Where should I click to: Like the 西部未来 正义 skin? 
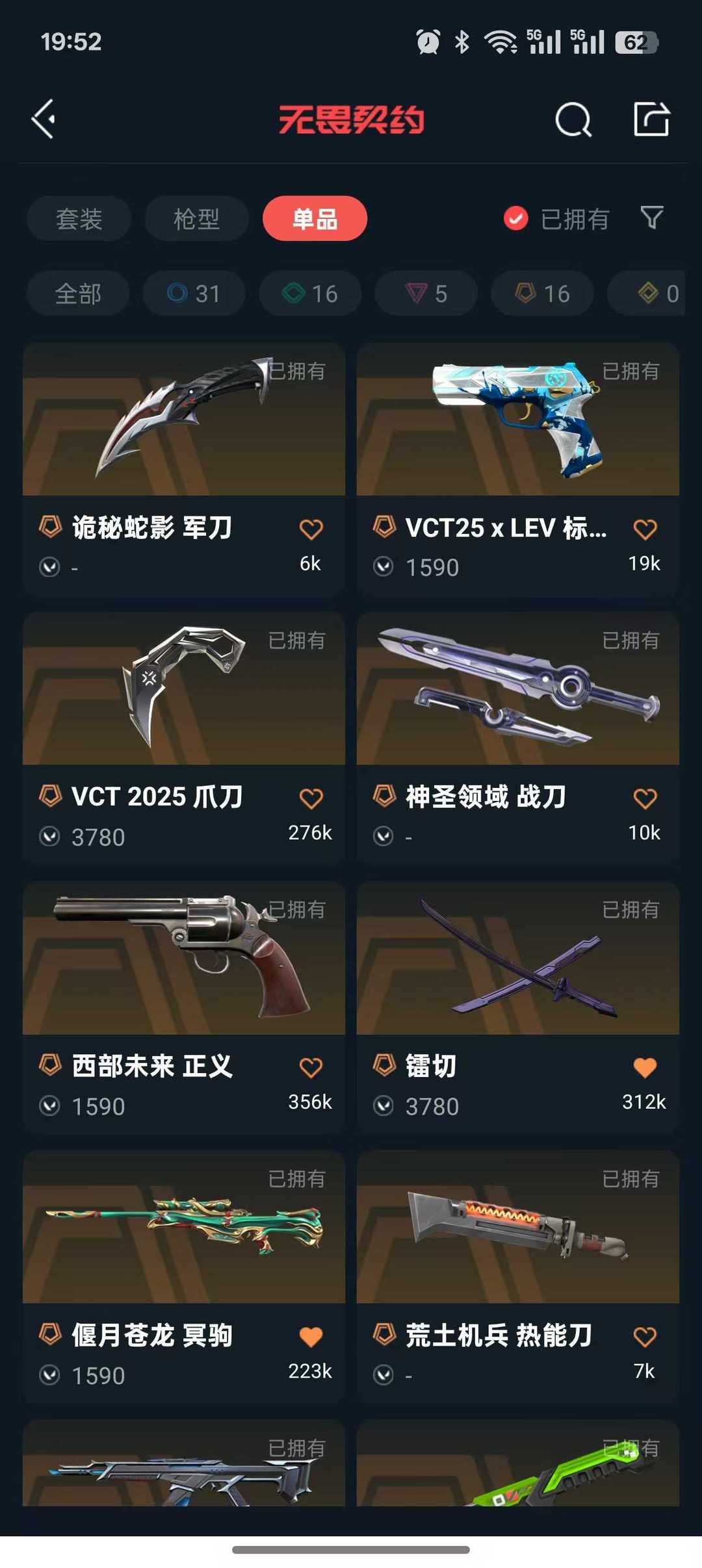pos(311,1068)
